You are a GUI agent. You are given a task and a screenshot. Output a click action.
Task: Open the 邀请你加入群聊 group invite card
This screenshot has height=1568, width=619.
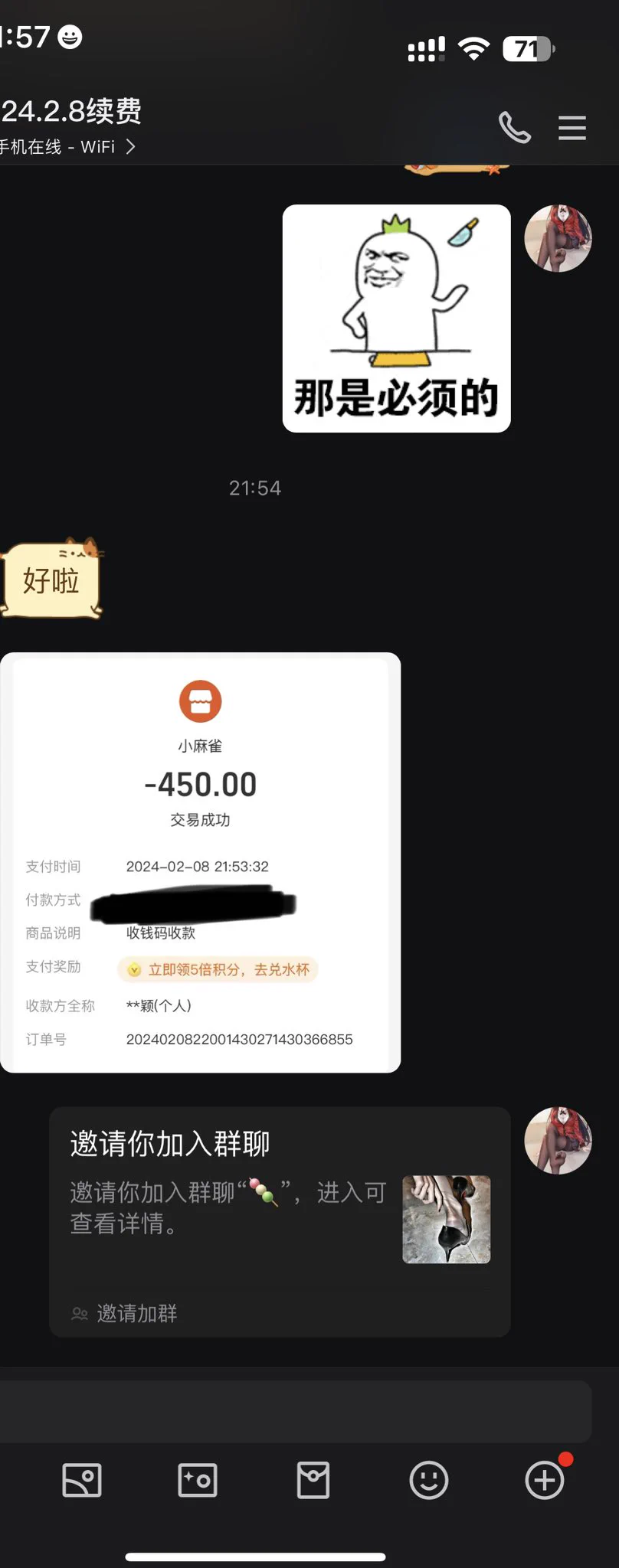point(280,1221)
